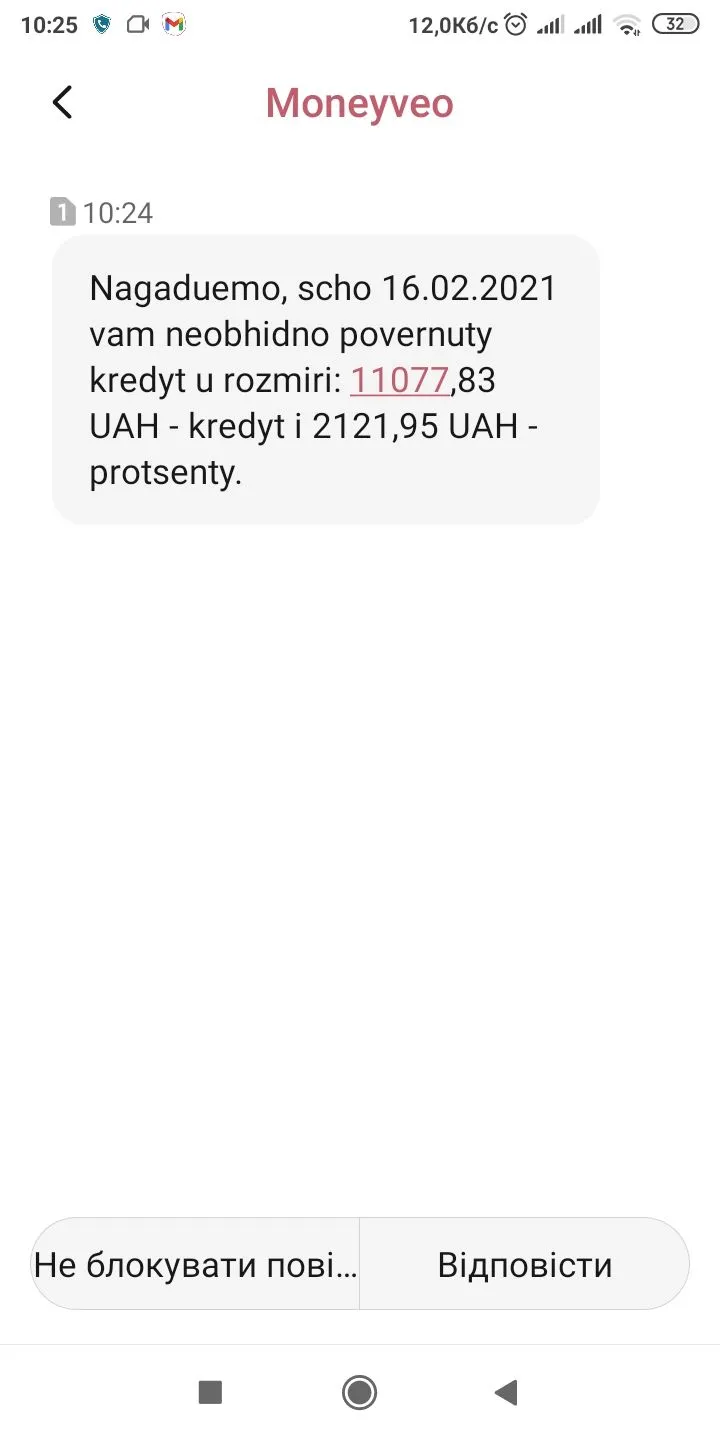Tap the system back triangle
720x1440 pixels.
coord(506,1391)
